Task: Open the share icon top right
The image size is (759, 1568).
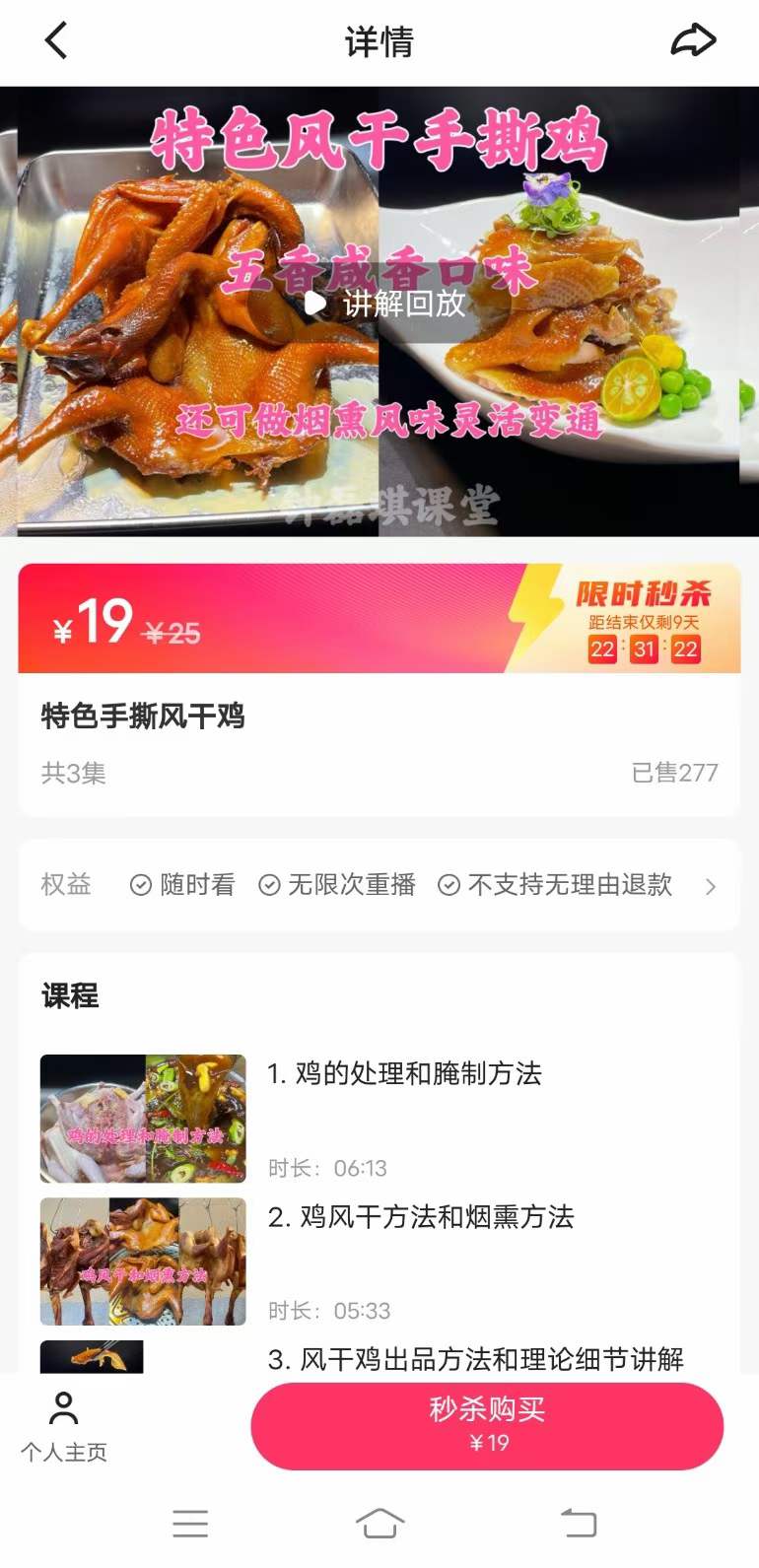Action: point(695,41)
